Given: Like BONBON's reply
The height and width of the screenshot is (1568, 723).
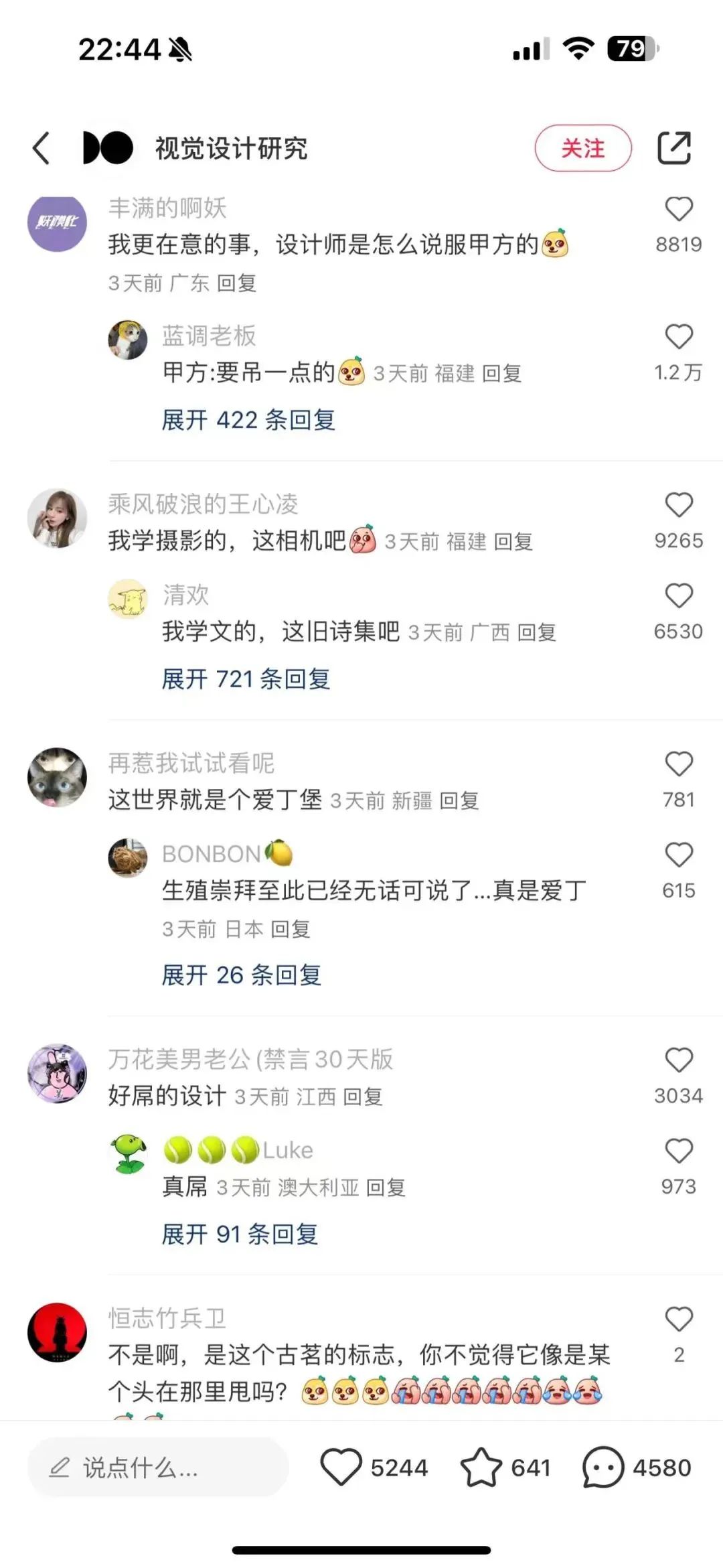Looking at the screenshot, I should (x=679, y=855).
